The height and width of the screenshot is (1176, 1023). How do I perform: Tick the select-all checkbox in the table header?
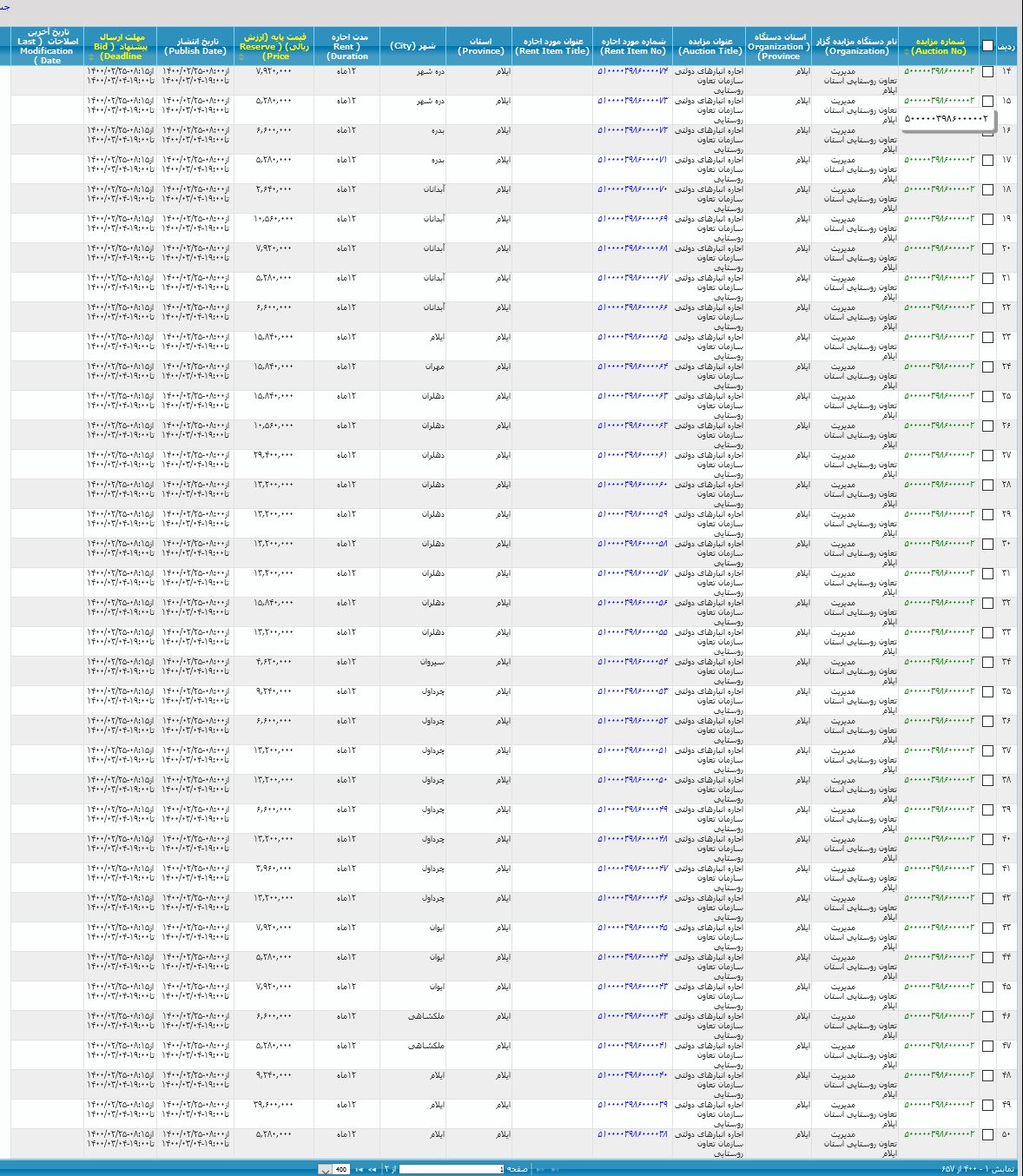click(987, 46)
